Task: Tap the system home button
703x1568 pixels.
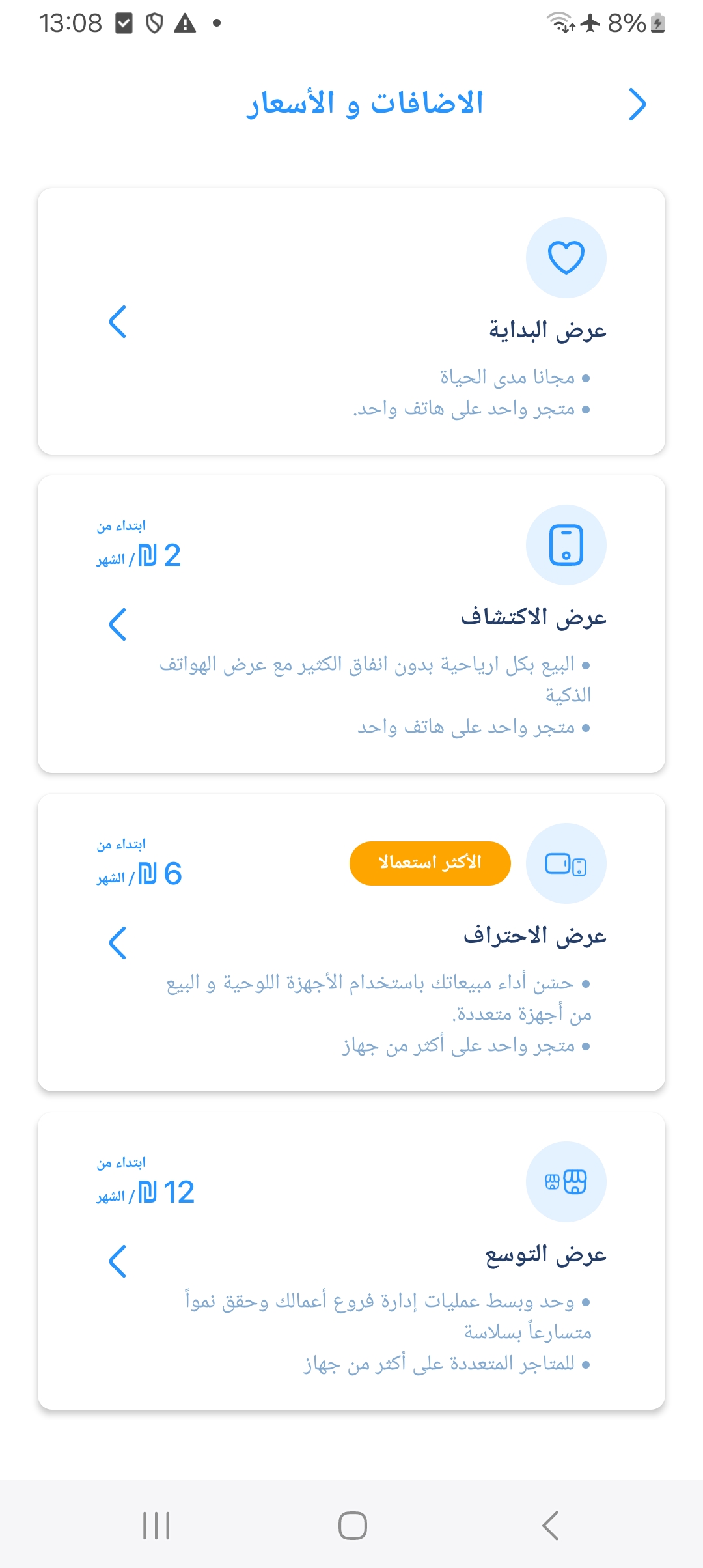Action: tap(352, 1525)
